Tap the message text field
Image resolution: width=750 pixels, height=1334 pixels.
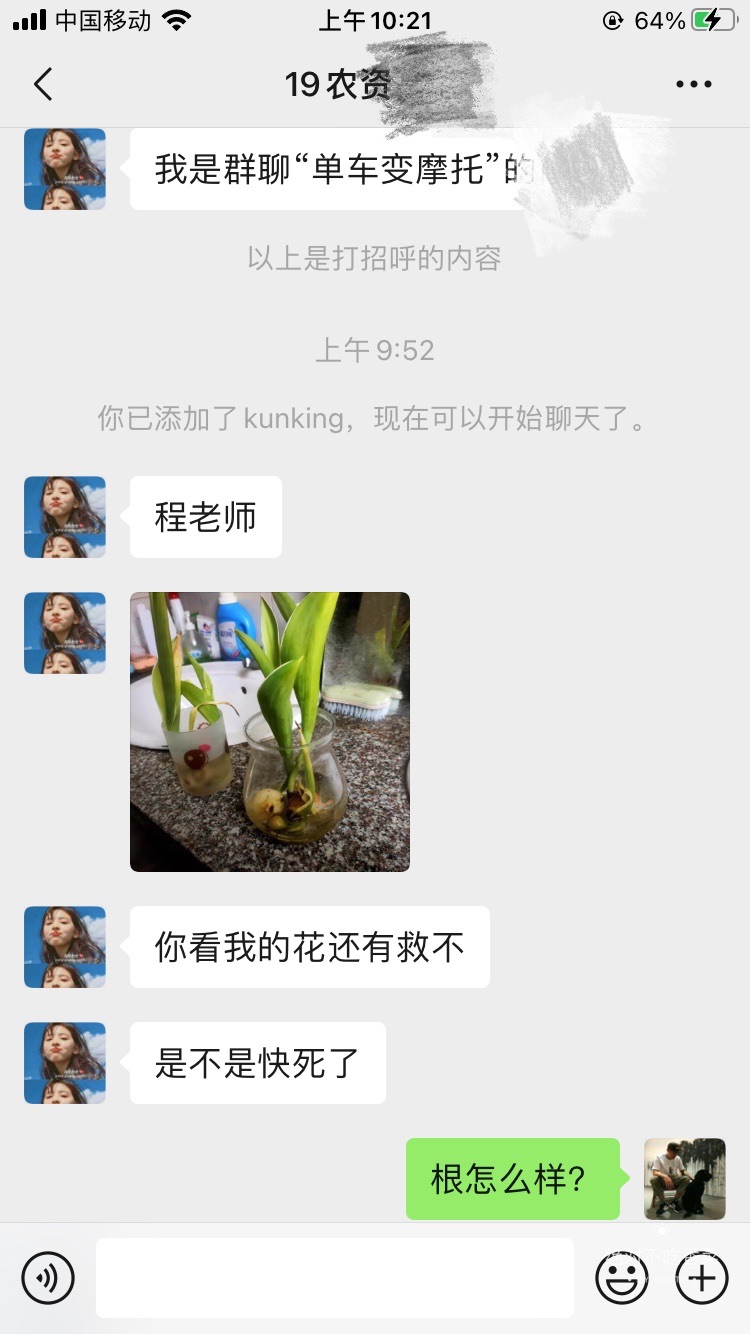tap(335, 1277)
